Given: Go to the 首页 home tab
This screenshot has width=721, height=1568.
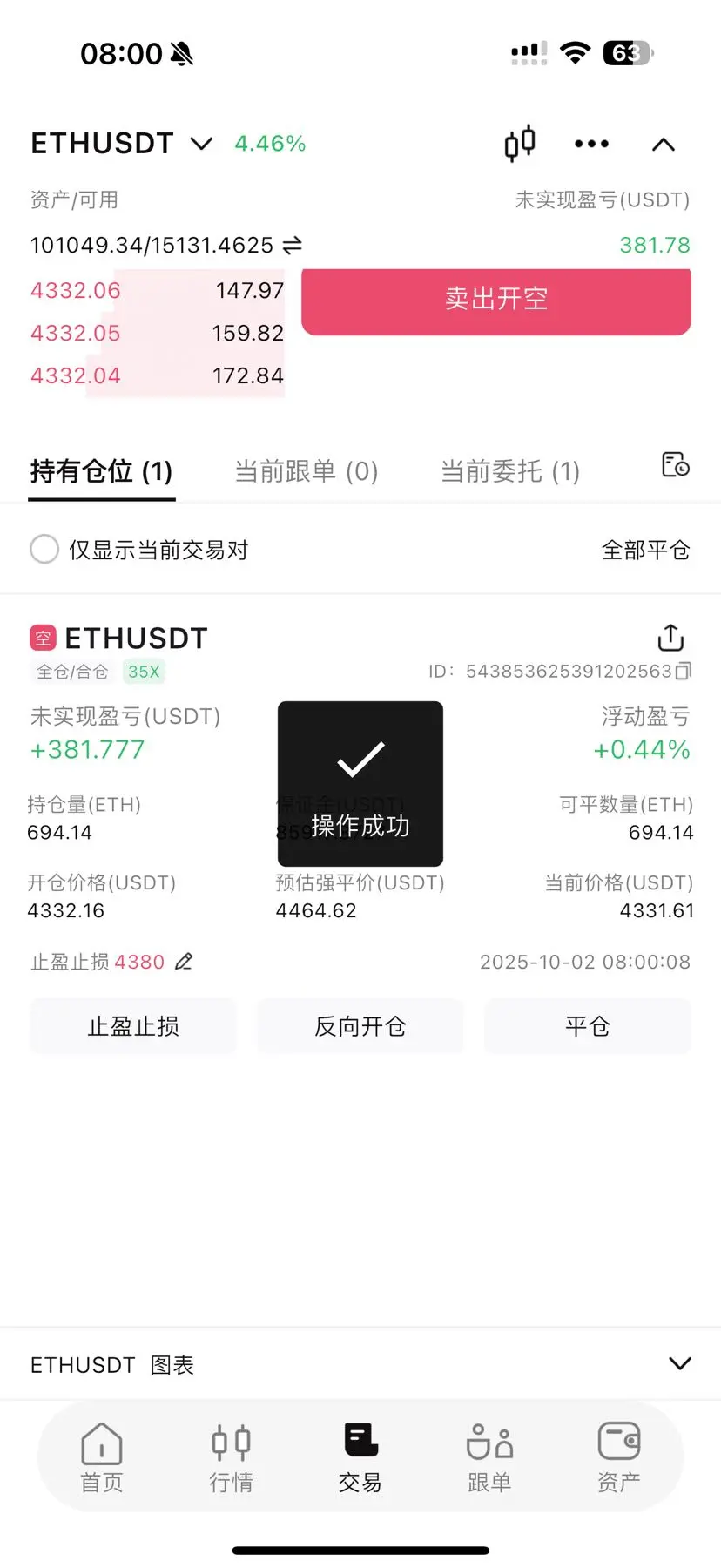Looking at the screenshot, I should click(x=102, y=1458).
